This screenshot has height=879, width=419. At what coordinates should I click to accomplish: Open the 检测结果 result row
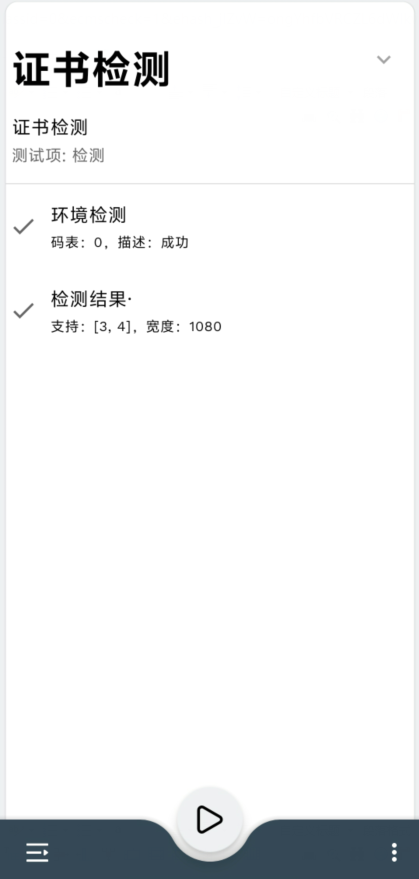209,311
